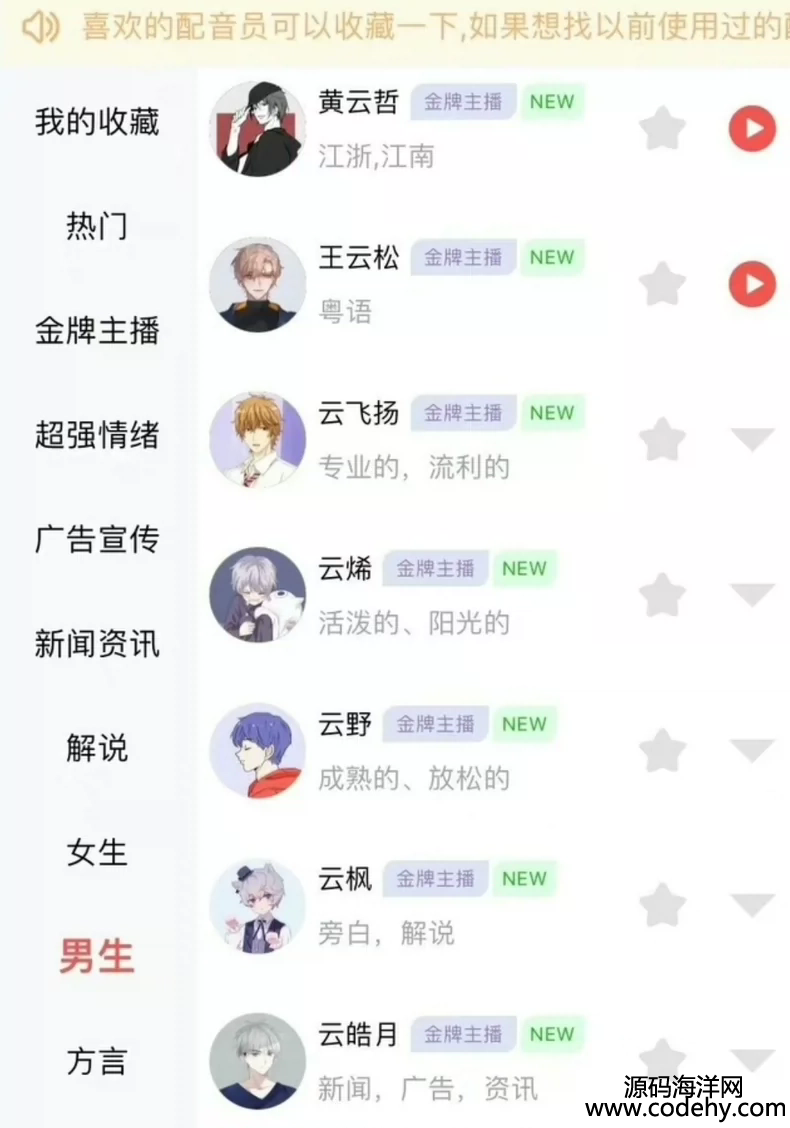Select the voice actor 王云松
Viewport: 790px width, 1128px height.
tap(357, 258)
